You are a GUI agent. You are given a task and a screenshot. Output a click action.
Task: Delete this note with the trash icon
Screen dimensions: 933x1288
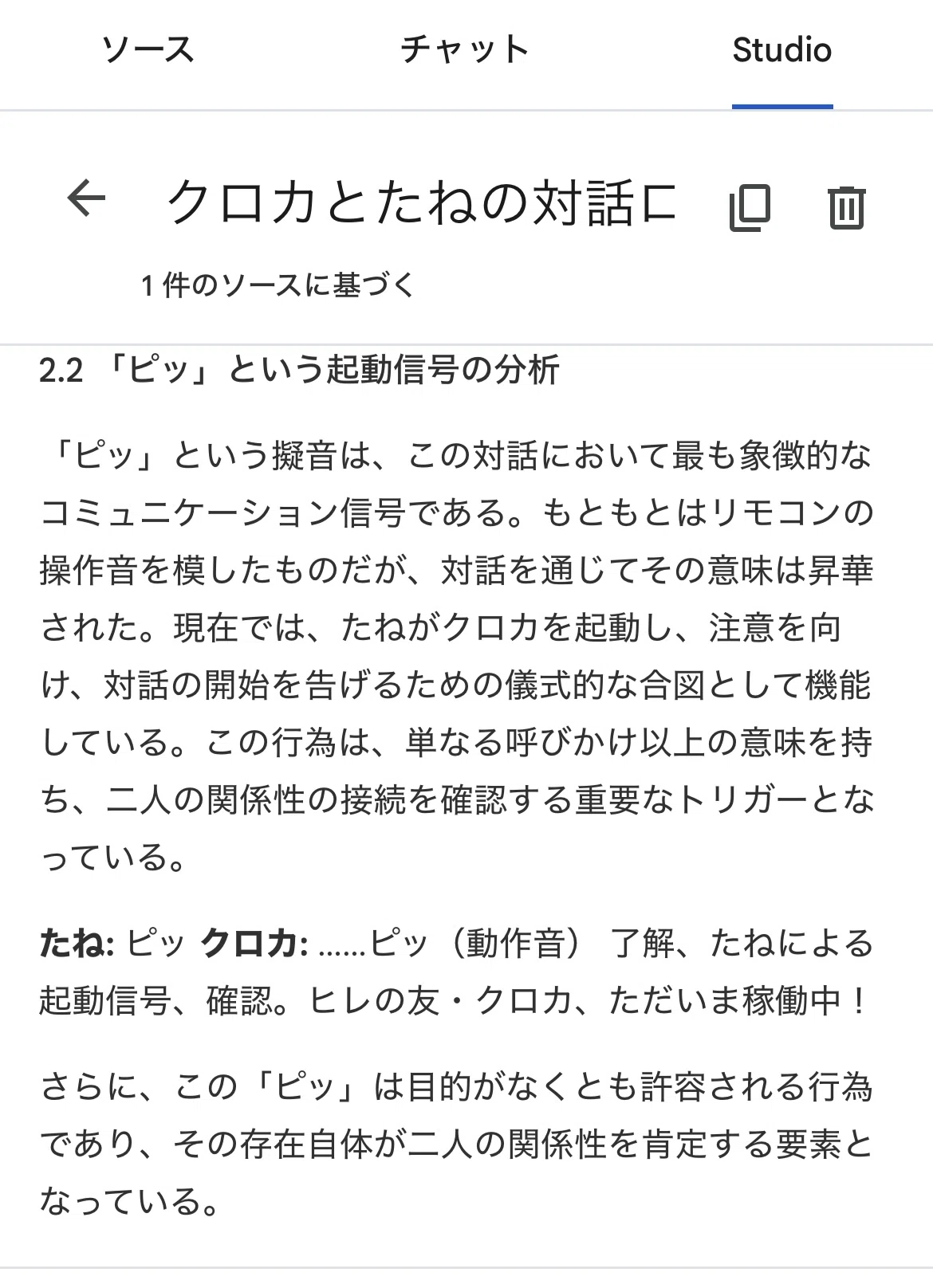846,207
